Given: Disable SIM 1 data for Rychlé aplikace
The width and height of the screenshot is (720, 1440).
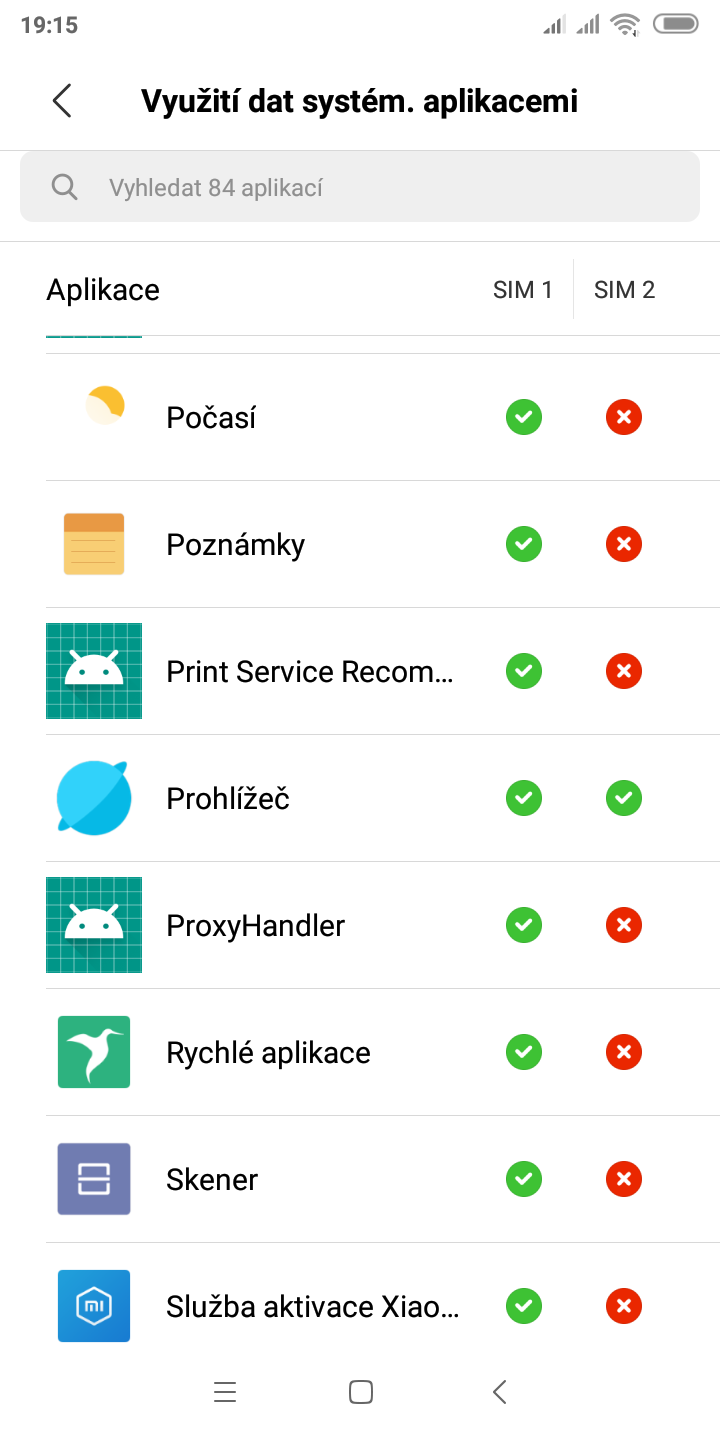Looking at the screenshot, I should 523,1052.
